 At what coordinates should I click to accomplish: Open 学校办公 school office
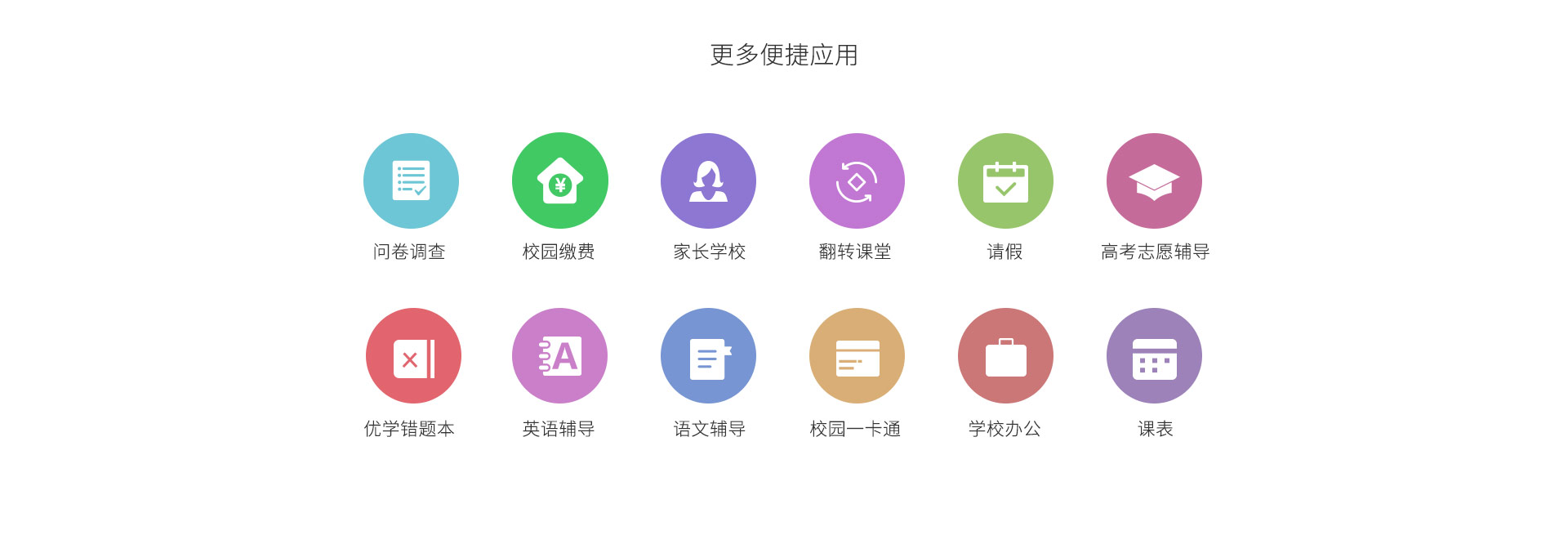tap(1005, 355)
